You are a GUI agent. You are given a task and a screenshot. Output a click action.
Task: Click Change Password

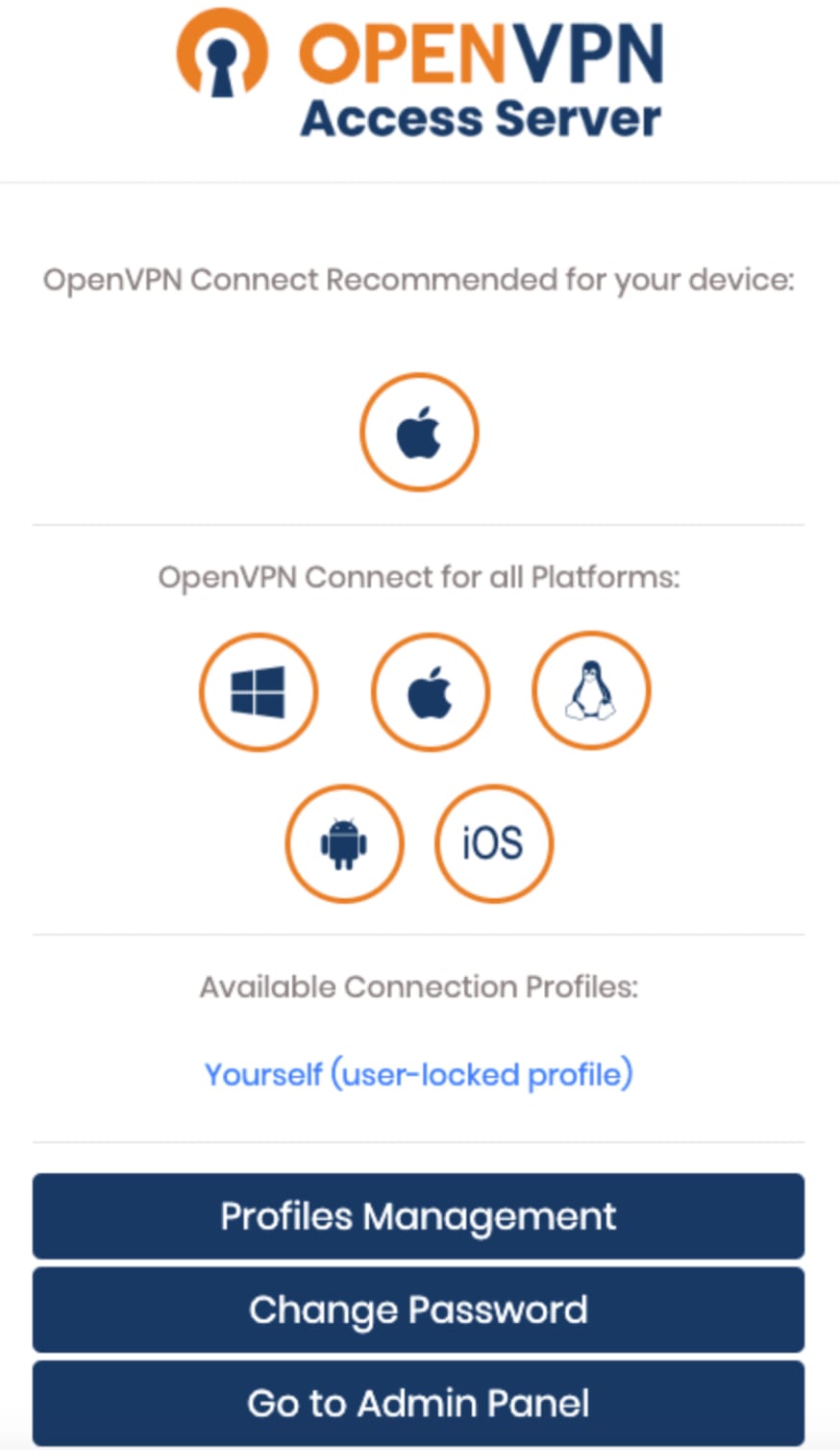point(417,1309)
